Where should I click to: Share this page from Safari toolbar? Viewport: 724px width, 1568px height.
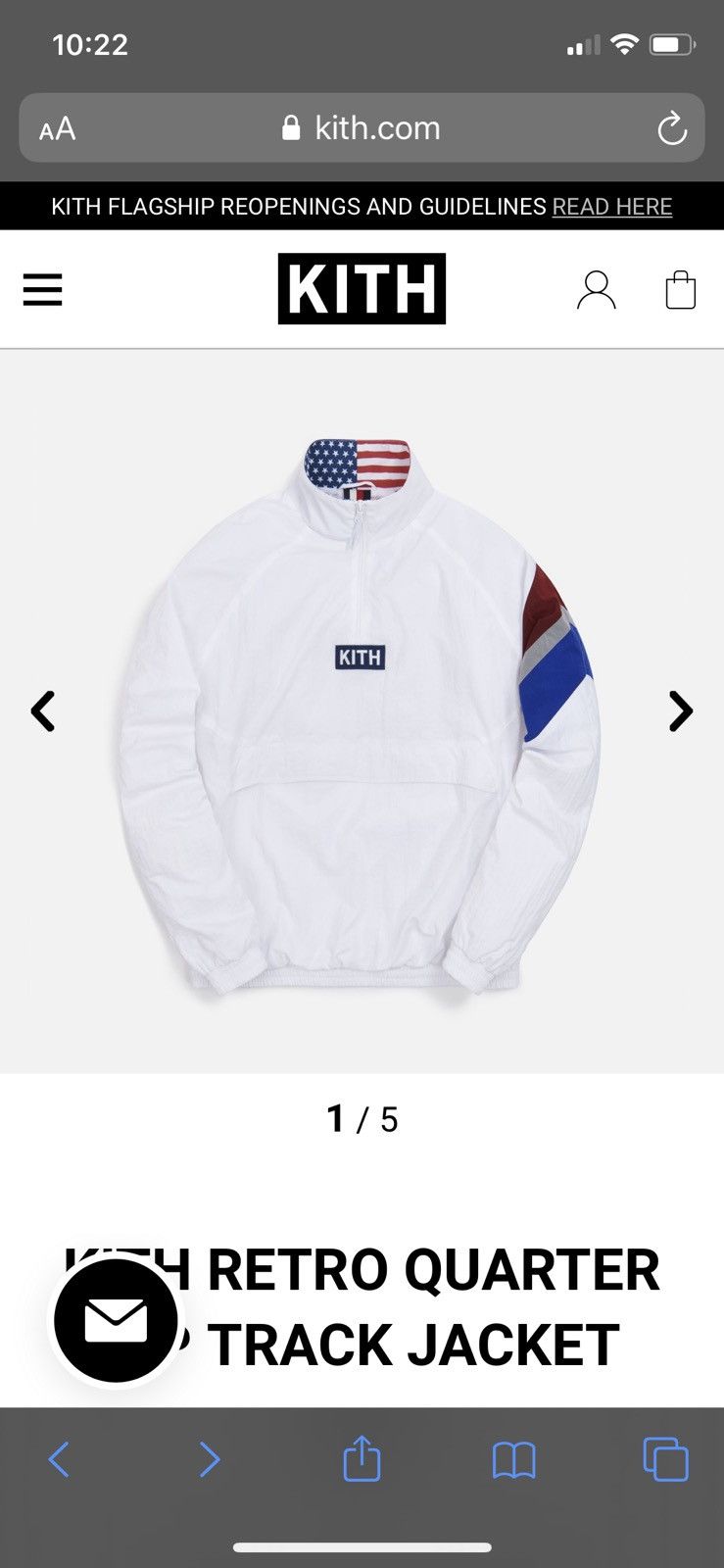tap(362, 1459)
